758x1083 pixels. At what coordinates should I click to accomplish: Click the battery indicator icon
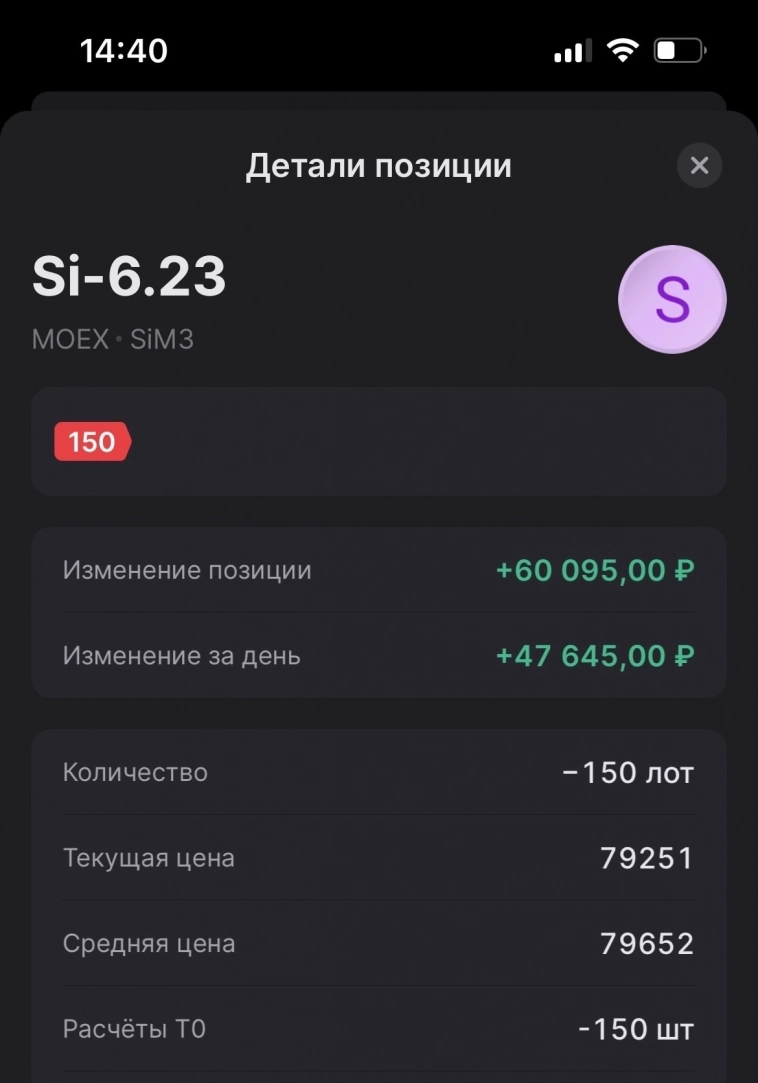[676, 50]
